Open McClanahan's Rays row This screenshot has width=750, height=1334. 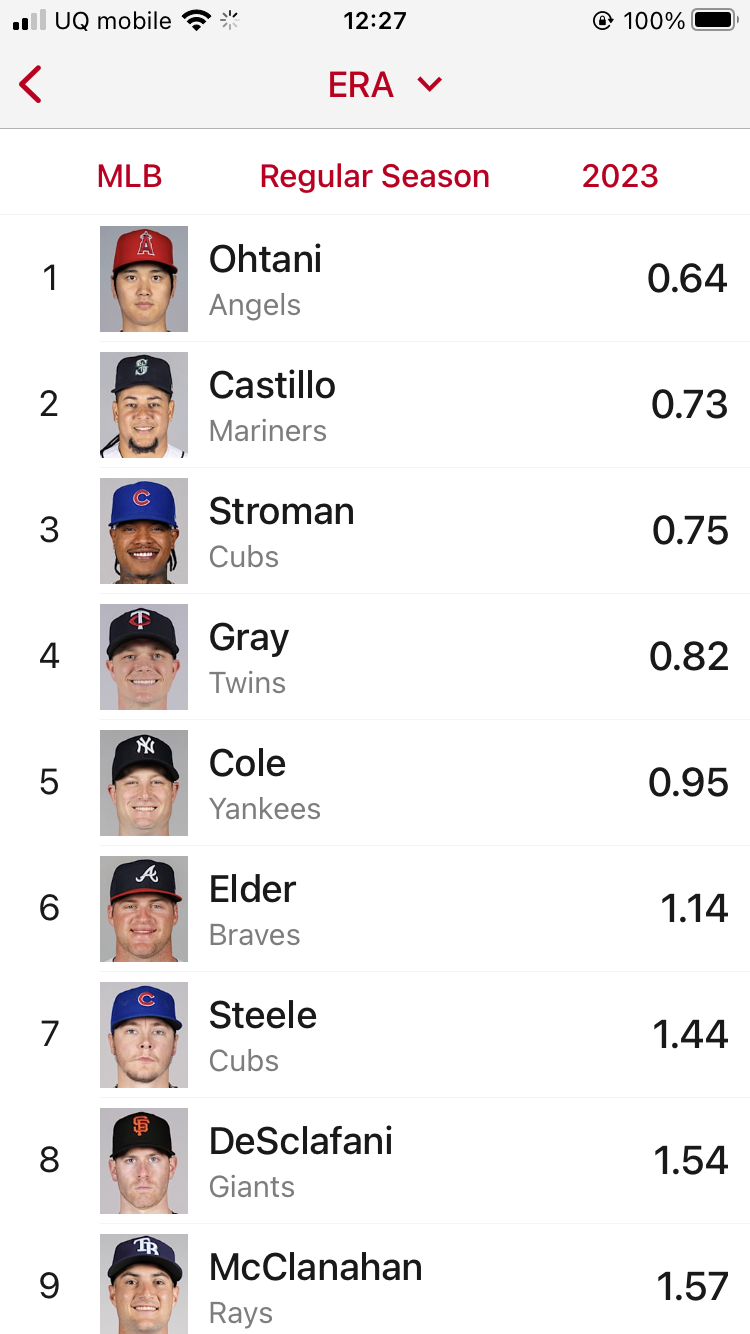click(x=375, y=1279)
